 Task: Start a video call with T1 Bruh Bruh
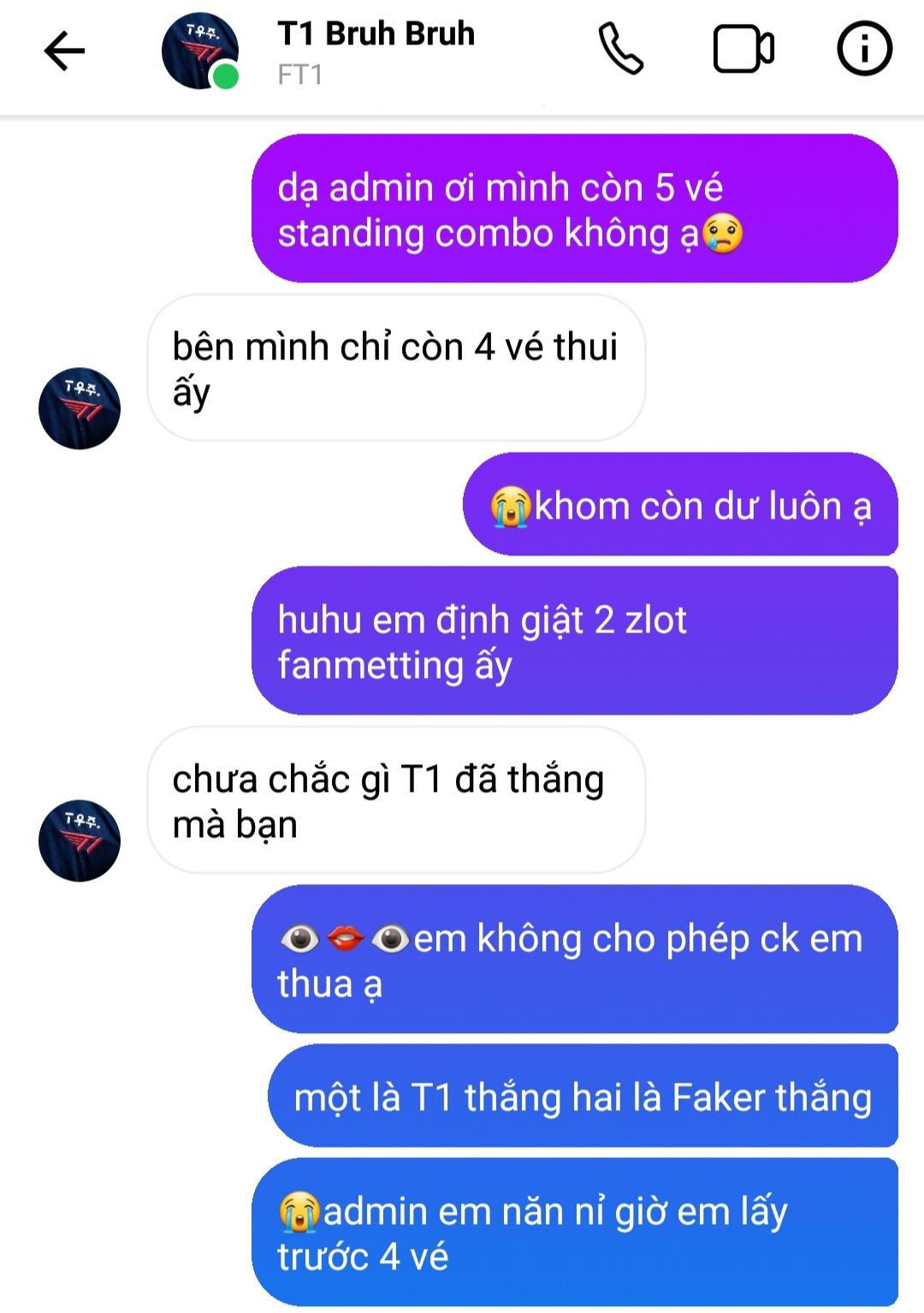pyautogui.click(x=743, y=50)
